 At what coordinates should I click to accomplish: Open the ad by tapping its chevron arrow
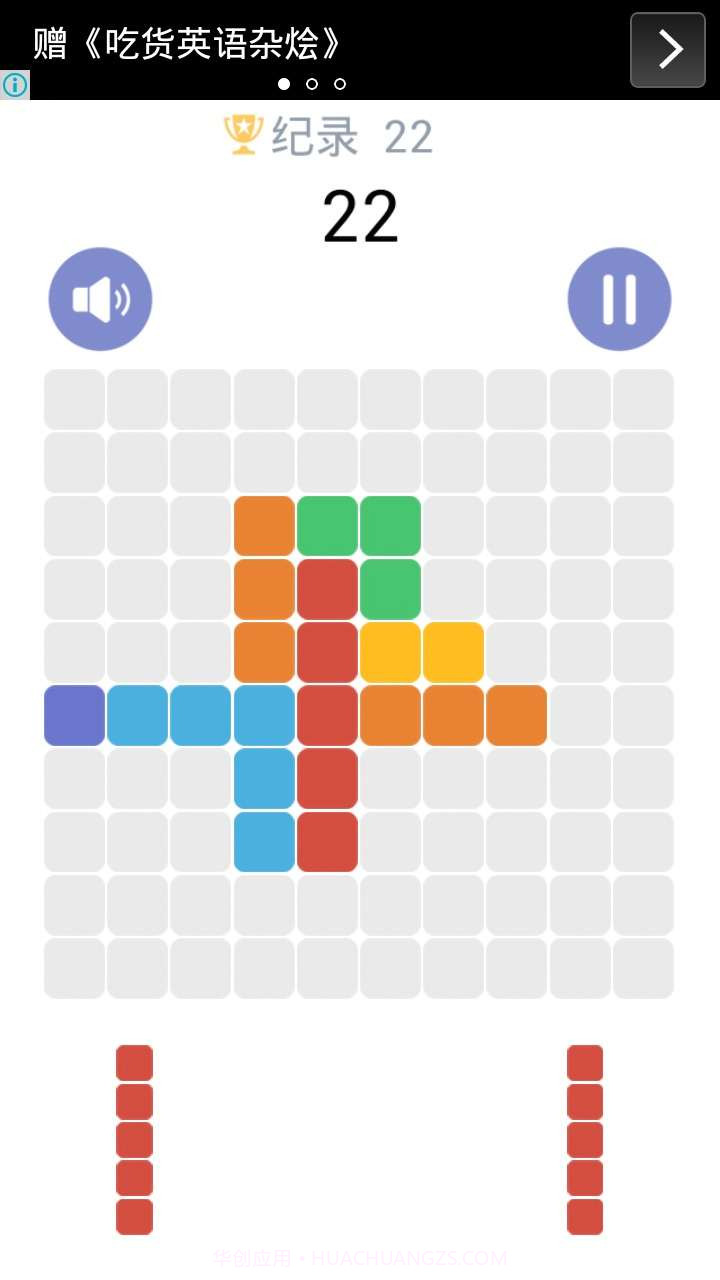pyautogui.click(x=667, y=48)
